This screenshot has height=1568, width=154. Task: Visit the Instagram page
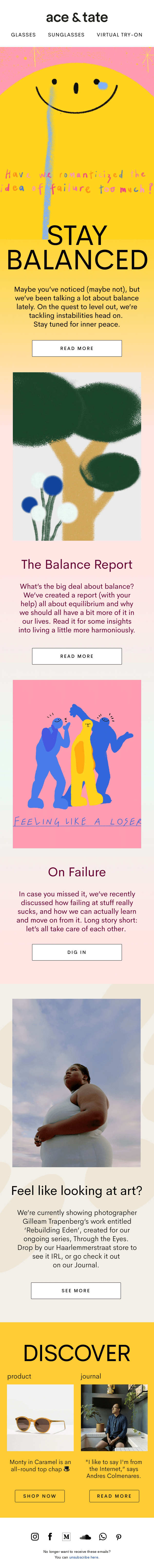click(35, 1537)
